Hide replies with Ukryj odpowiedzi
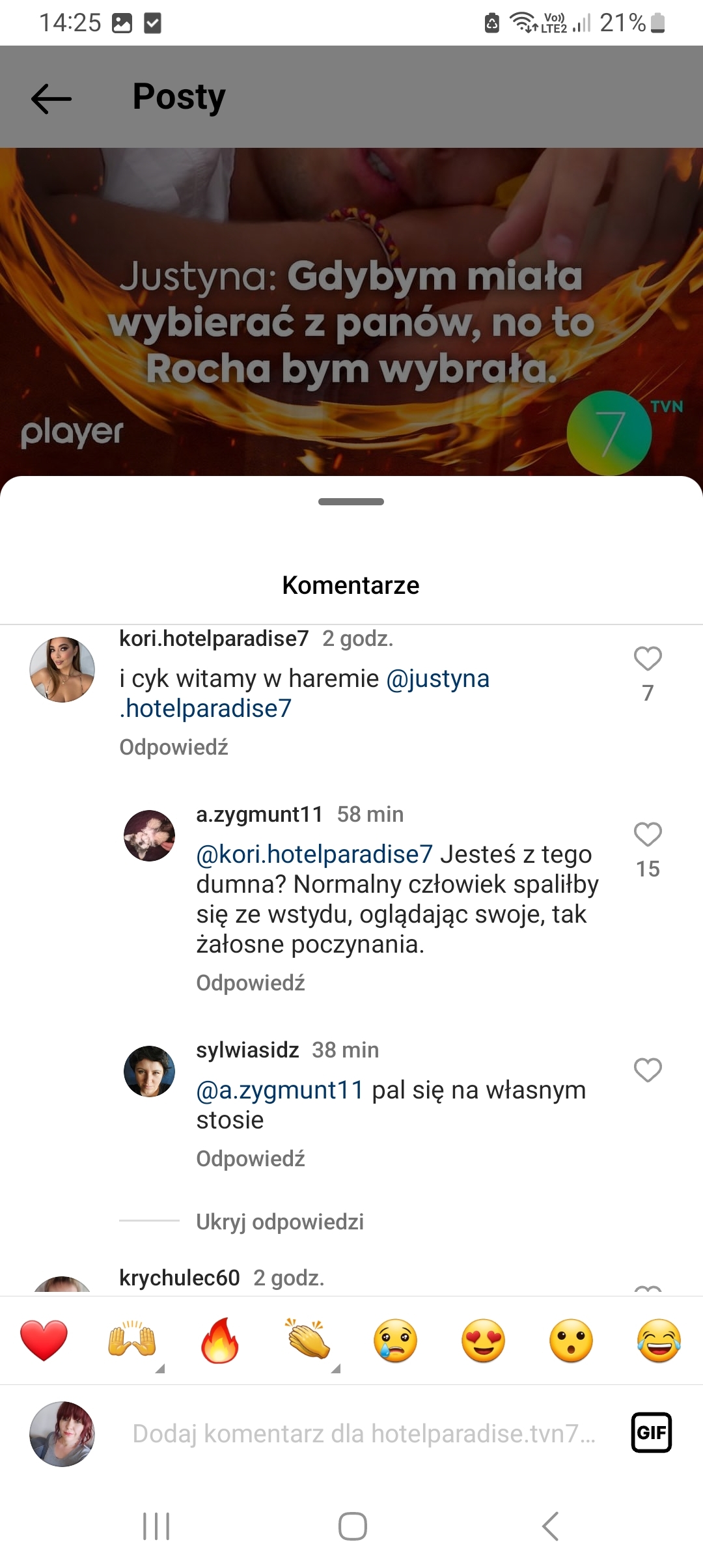This screenshot has width=703, height=1568. tap(280, 1222)
